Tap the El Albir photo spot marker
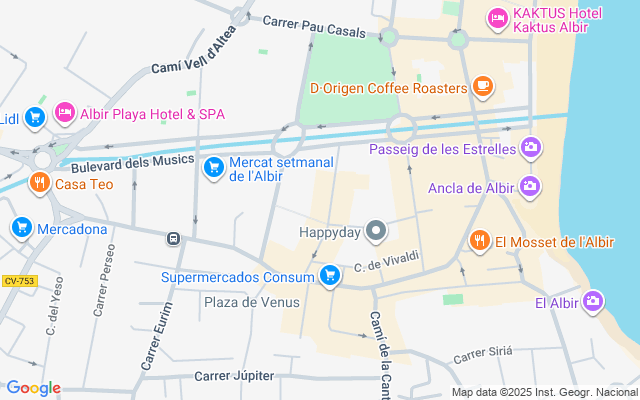Viewport: 640px width, 400px height. [594, 300]
